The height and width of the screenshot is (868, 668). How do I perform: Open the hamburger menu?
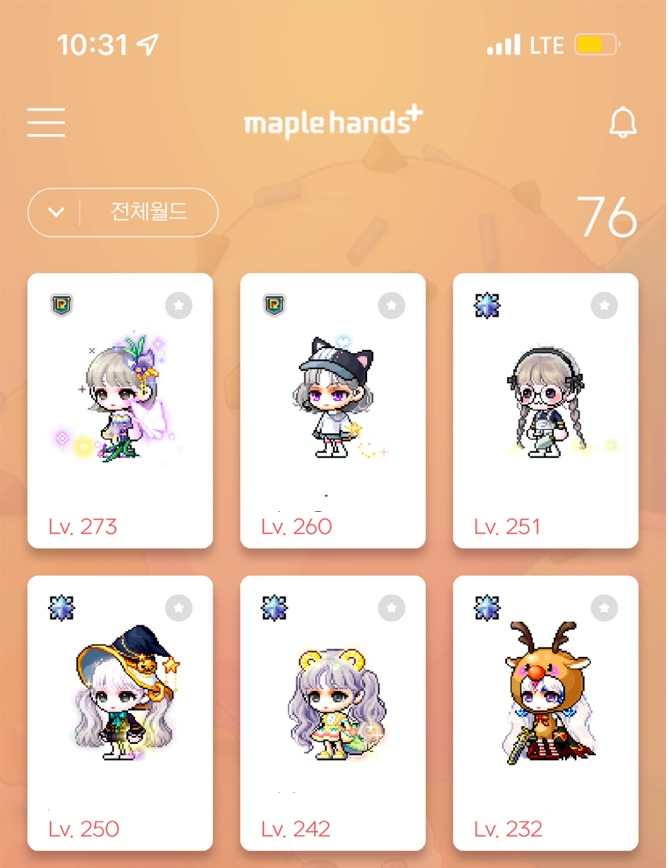46,122
